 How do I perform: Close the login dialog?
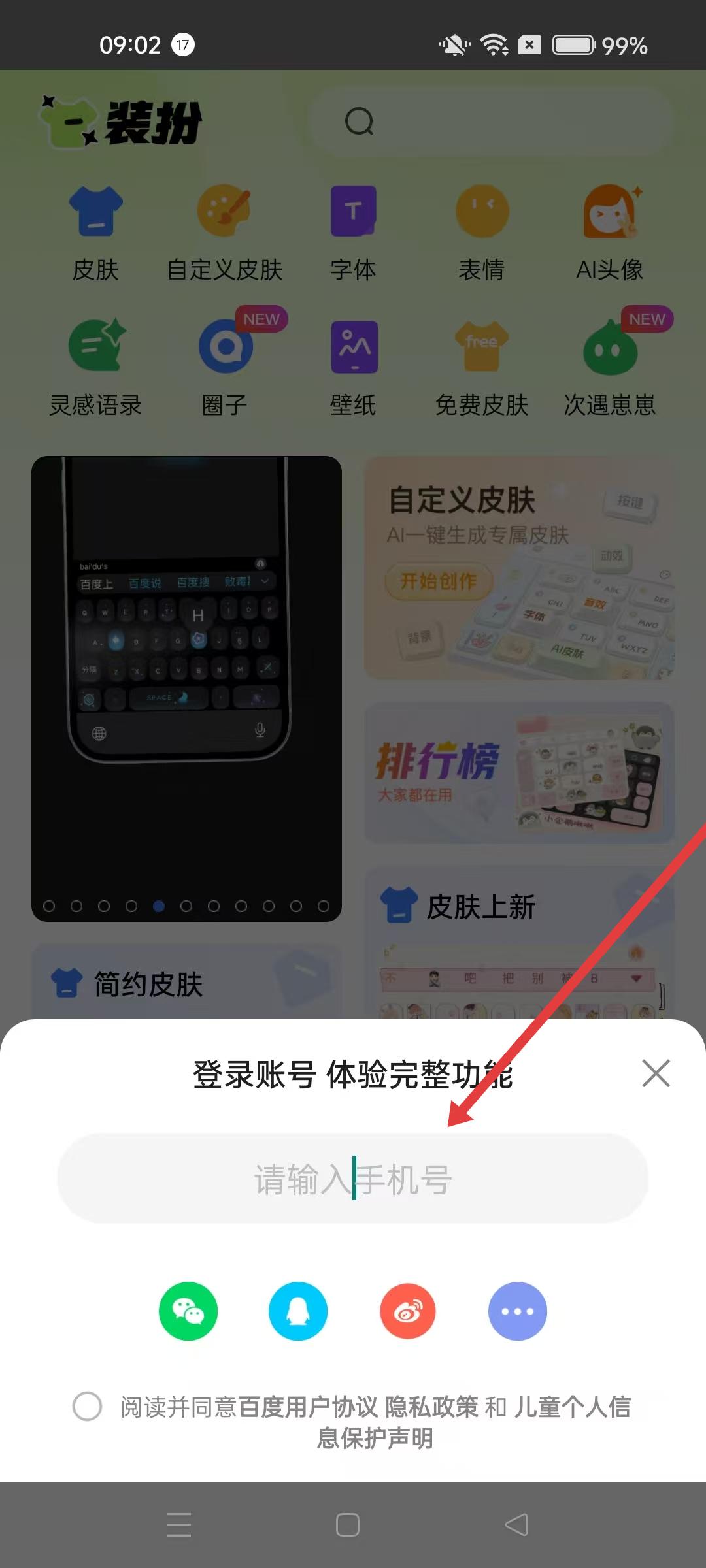(x=656, y=1073)
